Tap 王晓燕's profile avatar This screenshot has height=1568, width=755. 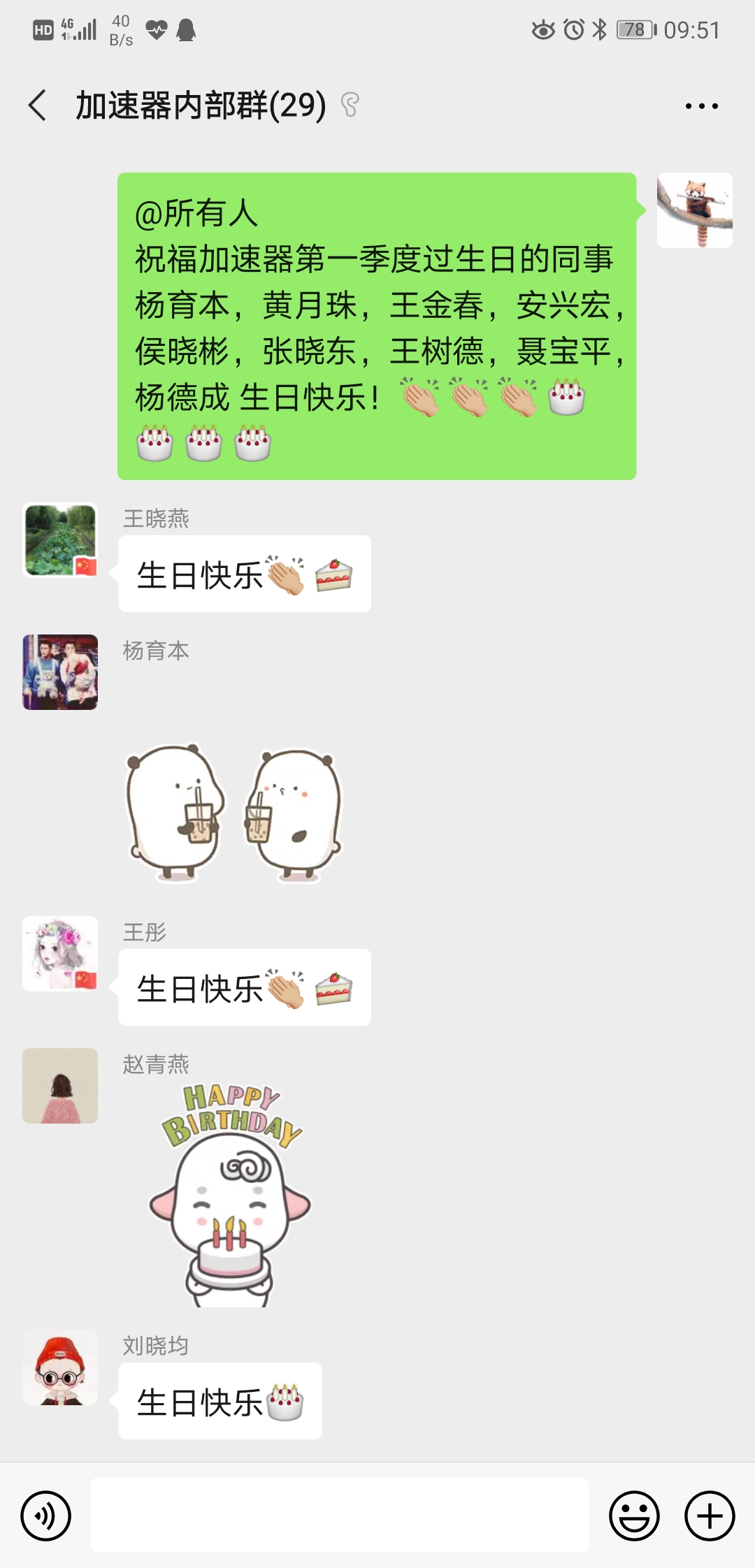pos(60,540)
